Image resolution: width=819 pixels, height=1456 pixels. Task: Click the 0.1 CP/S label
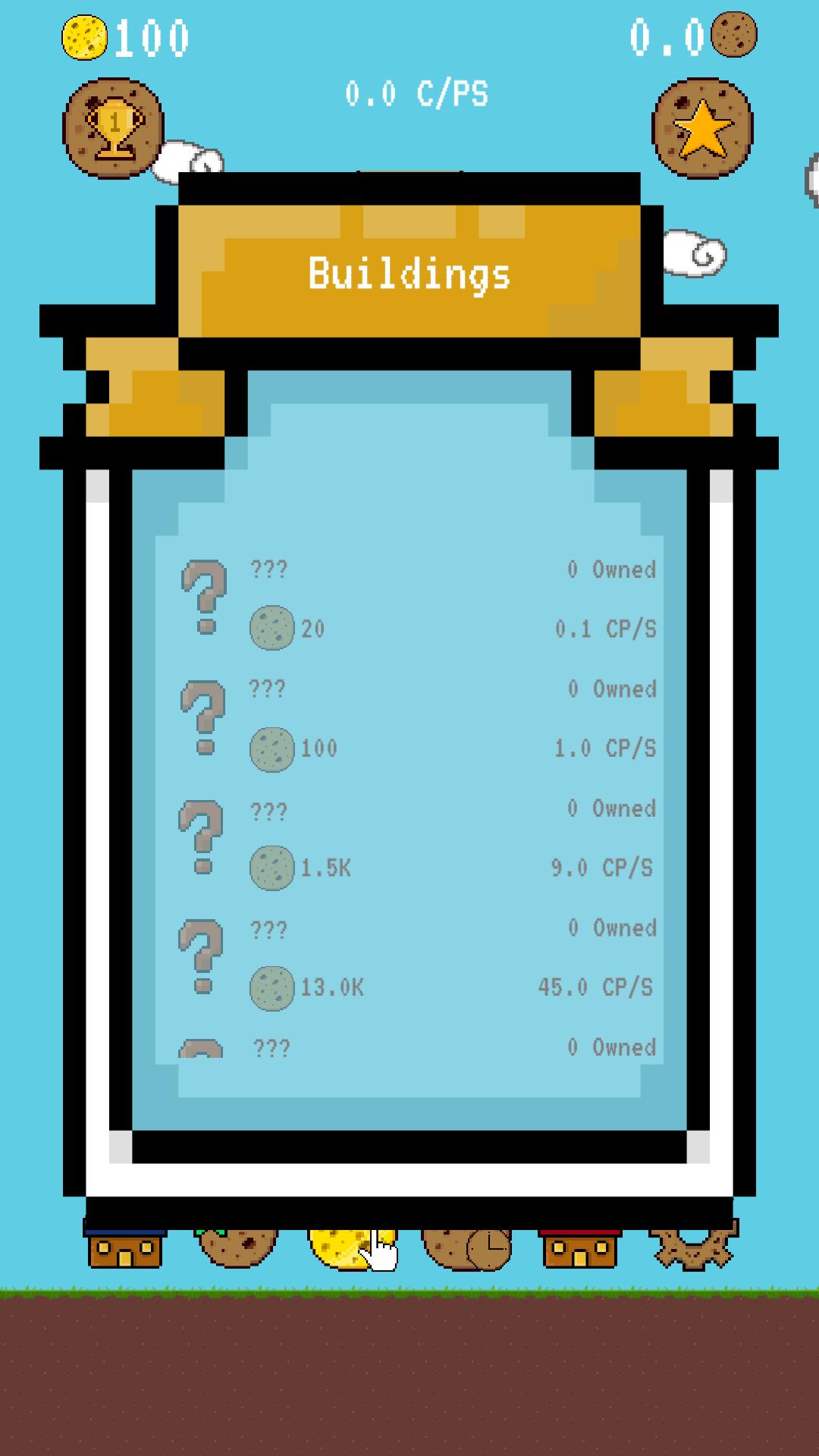[x=607, y=628]
